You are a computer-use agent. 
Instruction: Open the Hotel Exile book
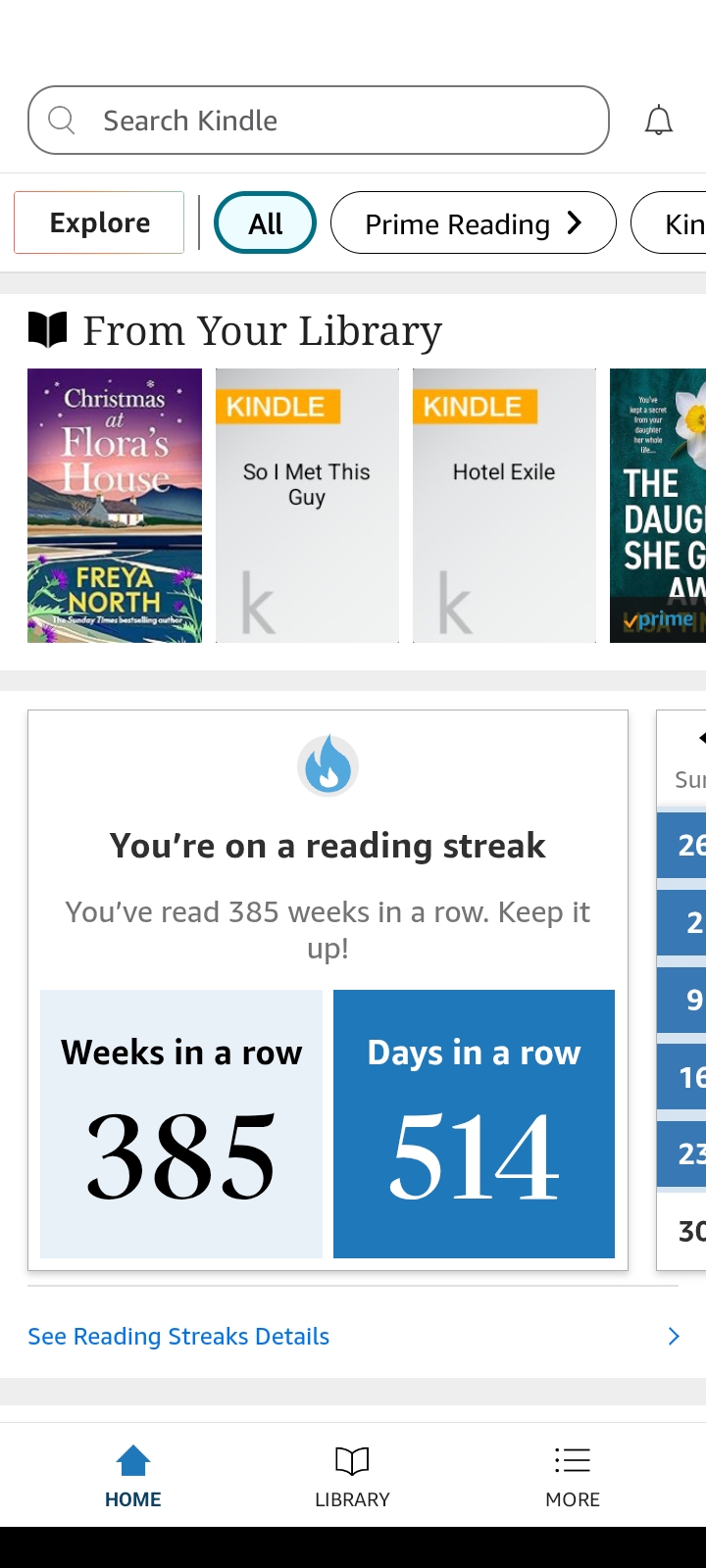click(x=504, y=506)
